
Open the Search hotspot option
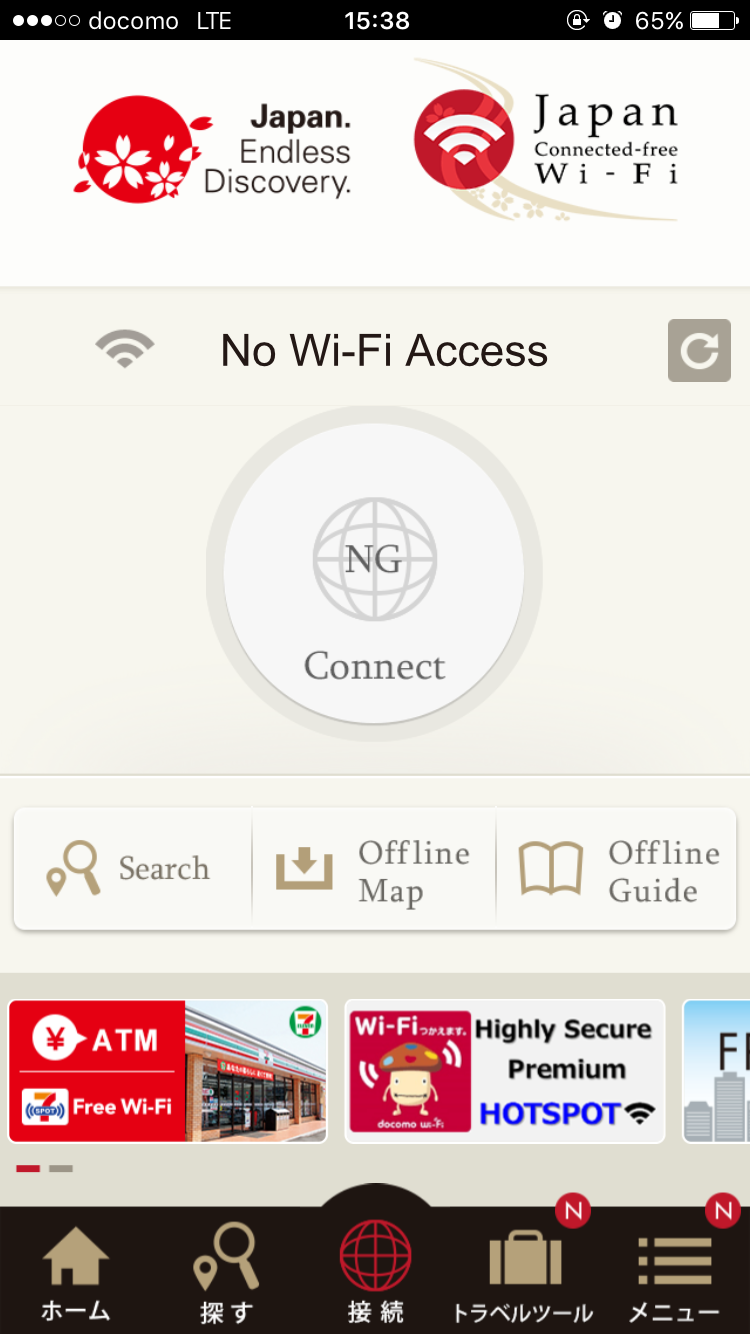click(x=132, y=869)
